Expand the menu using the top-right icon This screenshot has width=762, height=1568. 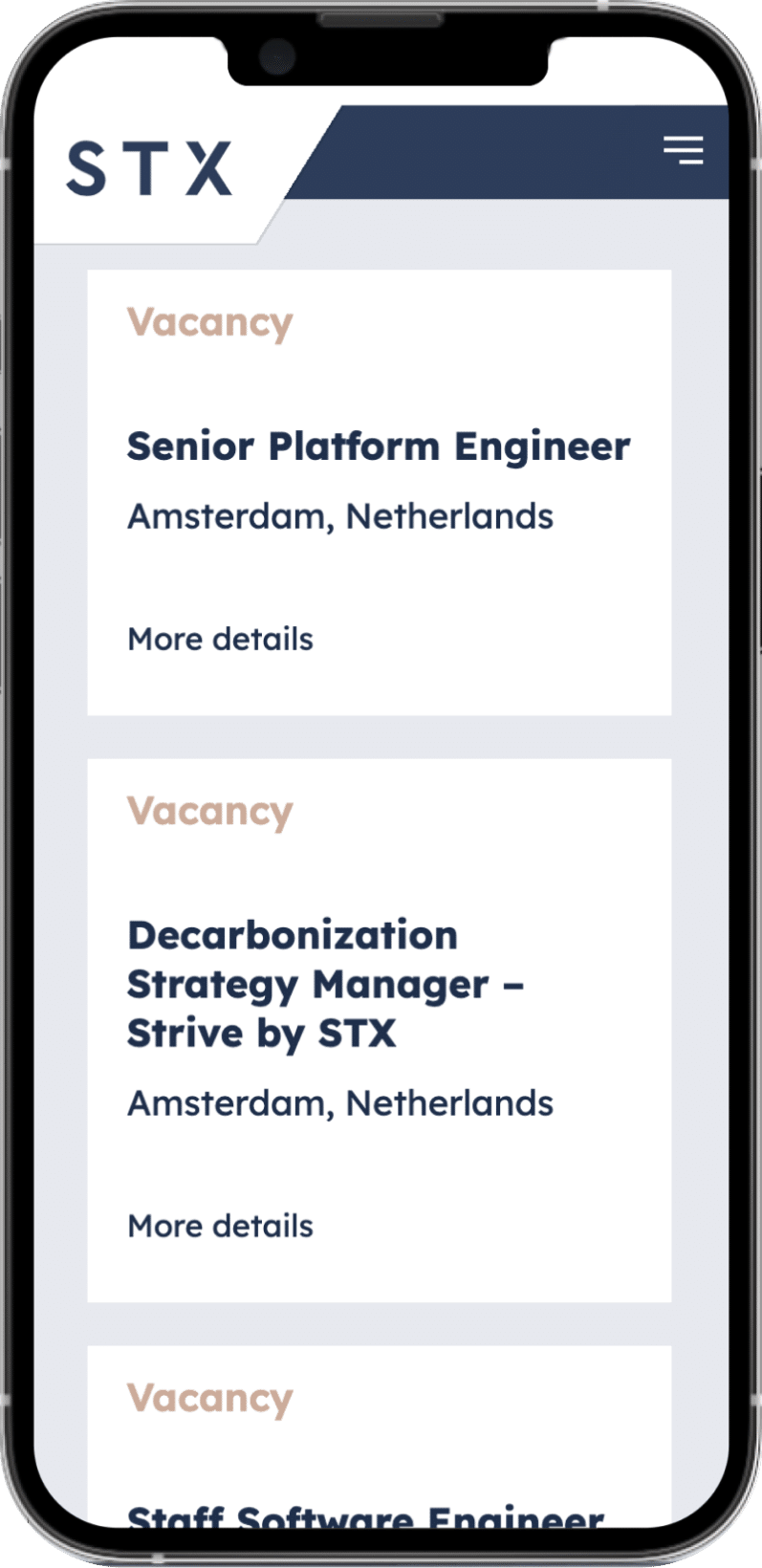683,151
